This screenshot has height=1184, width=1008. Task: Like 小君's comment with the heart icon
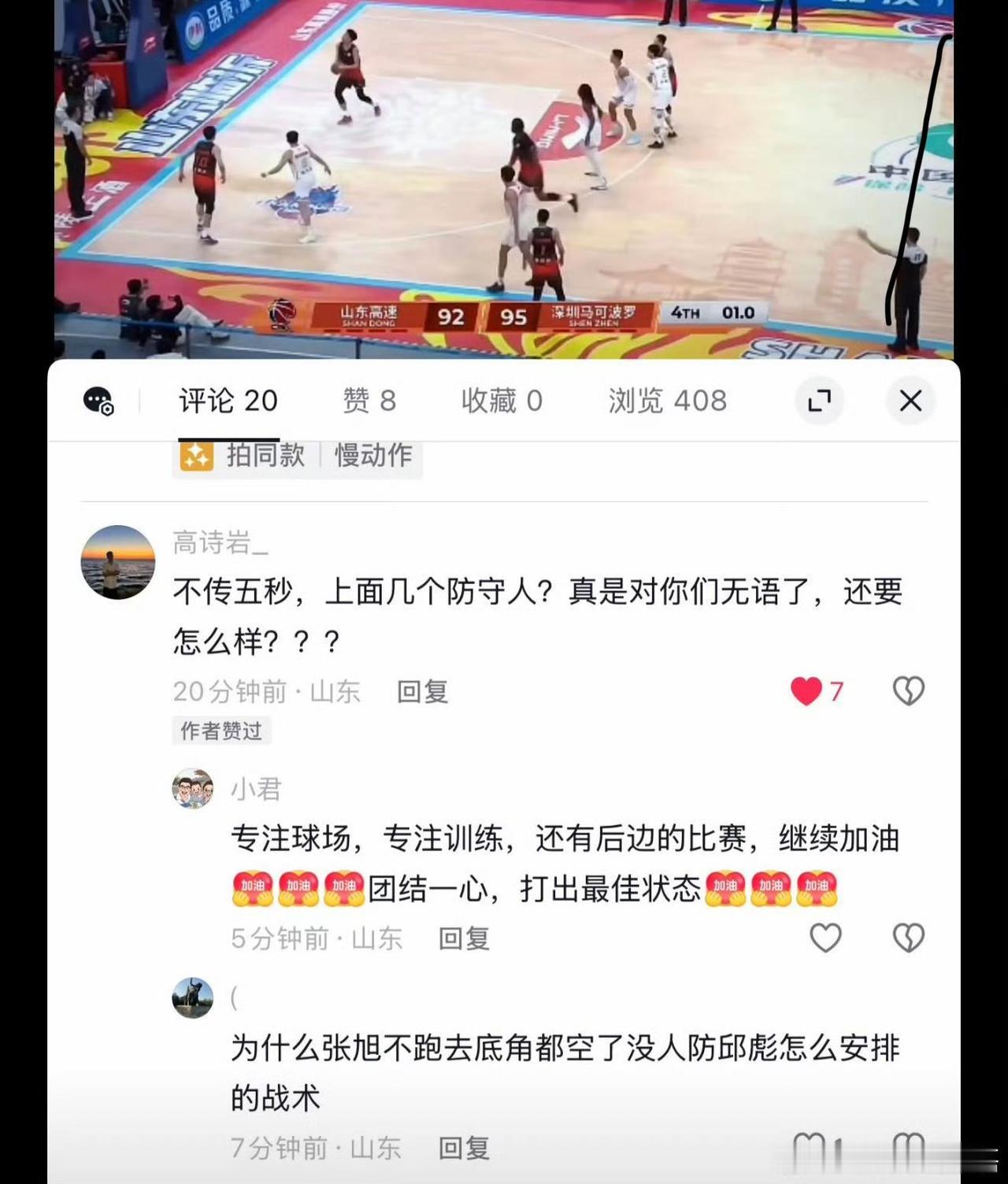coord(825,938)
